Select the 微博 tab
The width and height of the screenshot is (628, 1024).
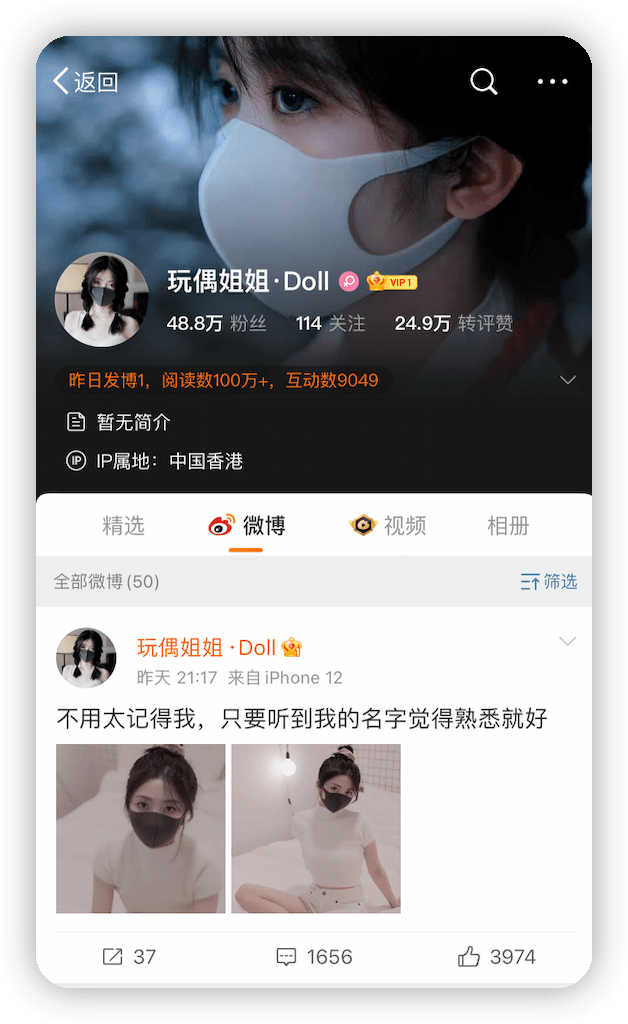pyautogui.click(x=247, y=526)
